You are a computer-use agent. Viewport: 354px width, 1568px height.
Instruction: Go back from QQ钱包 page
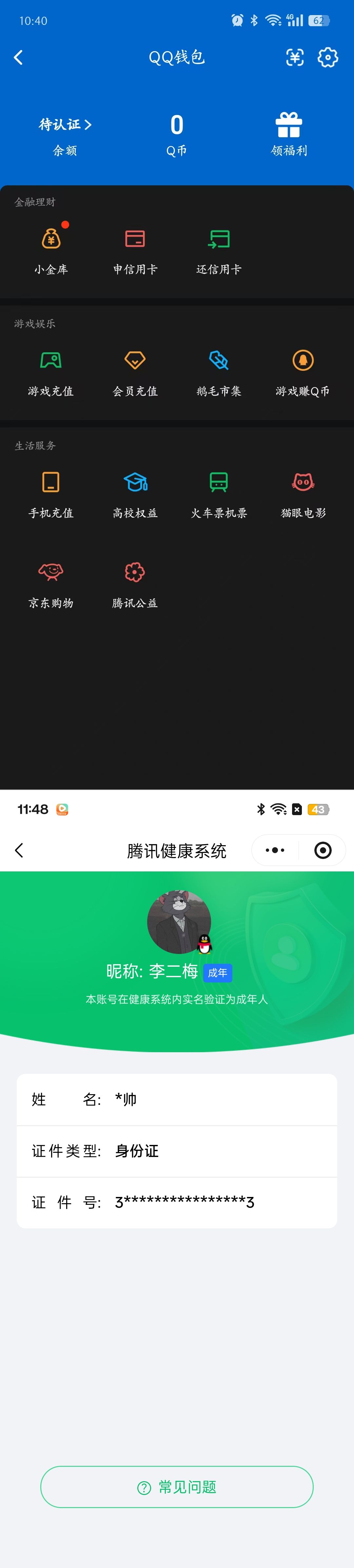click(x=18, y=58)
